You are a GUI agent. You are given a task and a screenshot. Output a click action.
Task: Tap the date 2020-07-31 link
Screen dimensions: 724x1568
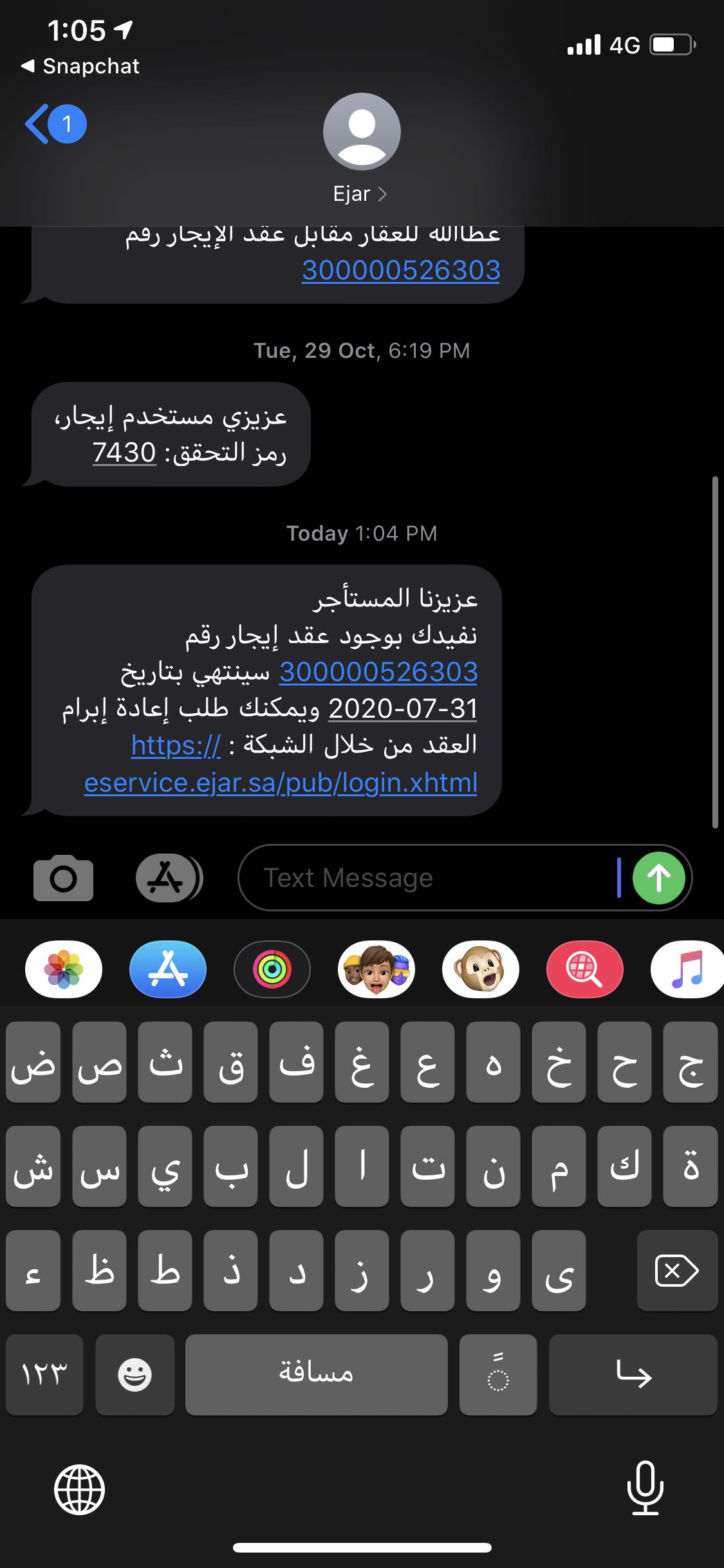[403, 709]
